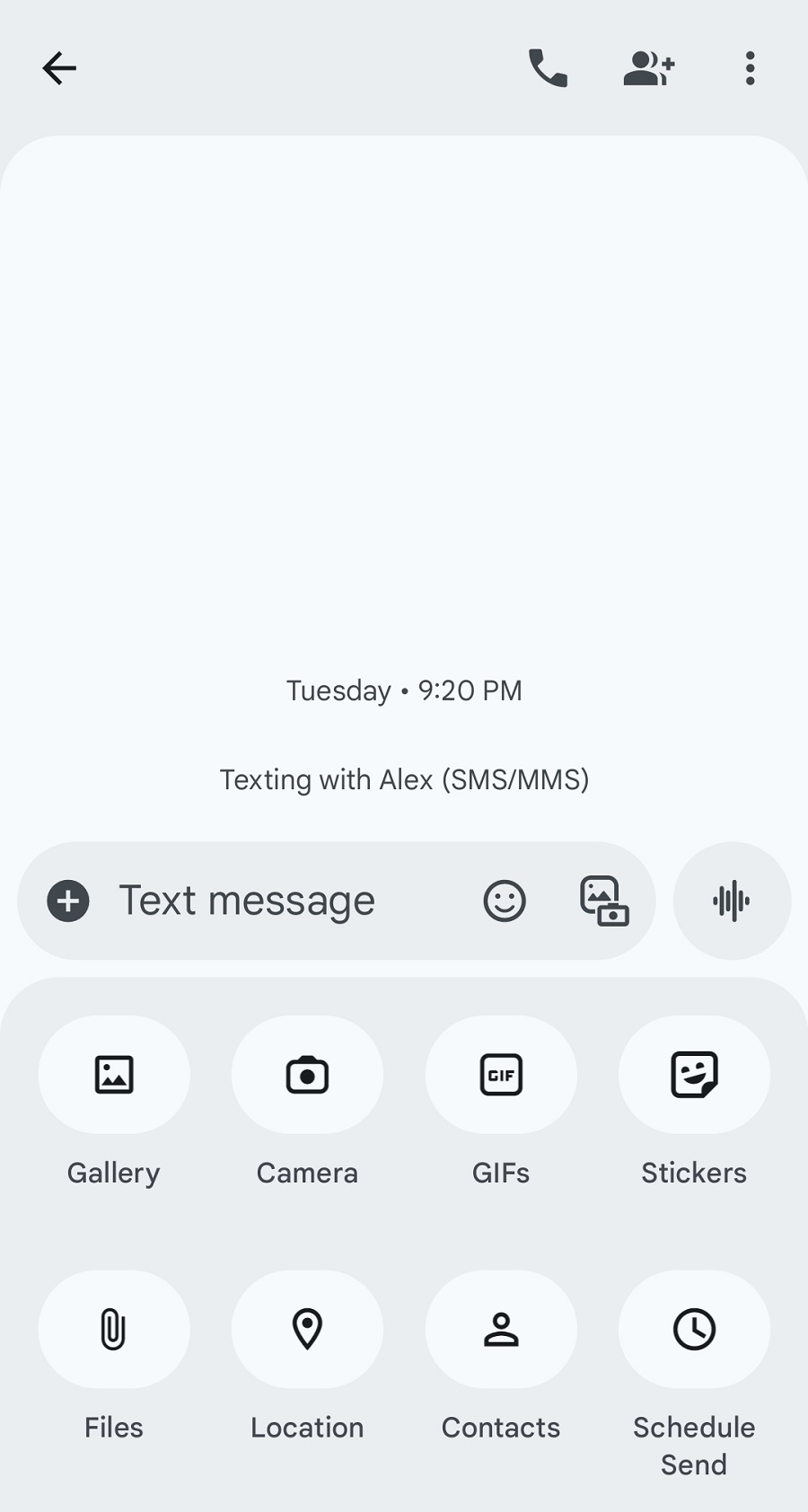This screenshot has width=808, height=1512.
Task: Select the Schedule Send clock icon
Action: click(x=693, y=1330)
